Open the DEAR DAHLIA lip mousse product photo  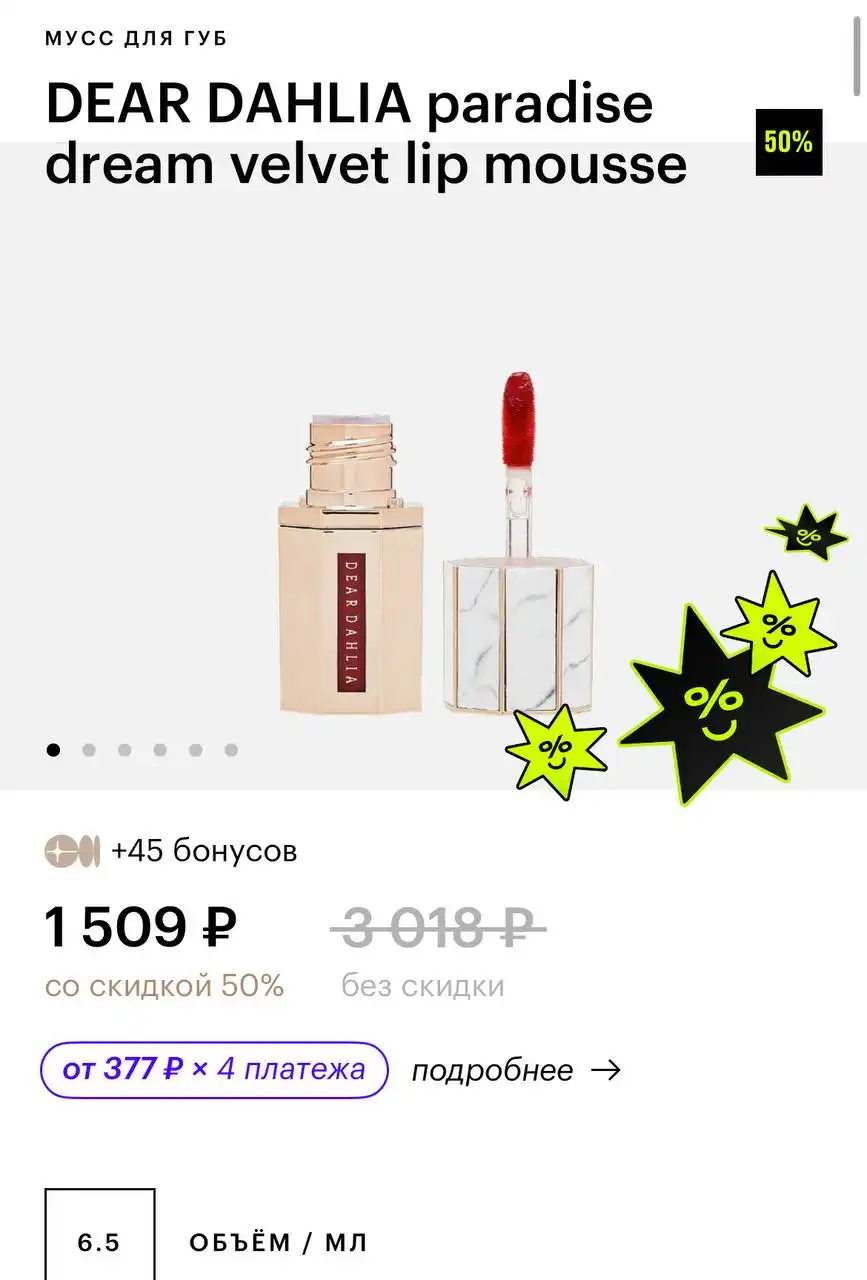coord(436,545)
